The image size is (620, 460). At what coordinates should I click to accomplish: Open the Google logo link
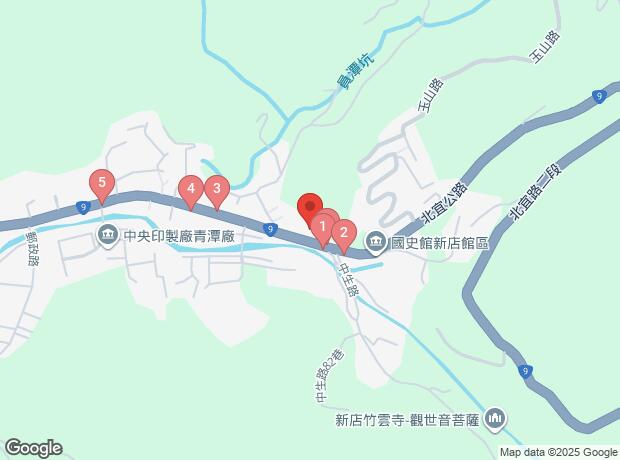click(32, 448)
